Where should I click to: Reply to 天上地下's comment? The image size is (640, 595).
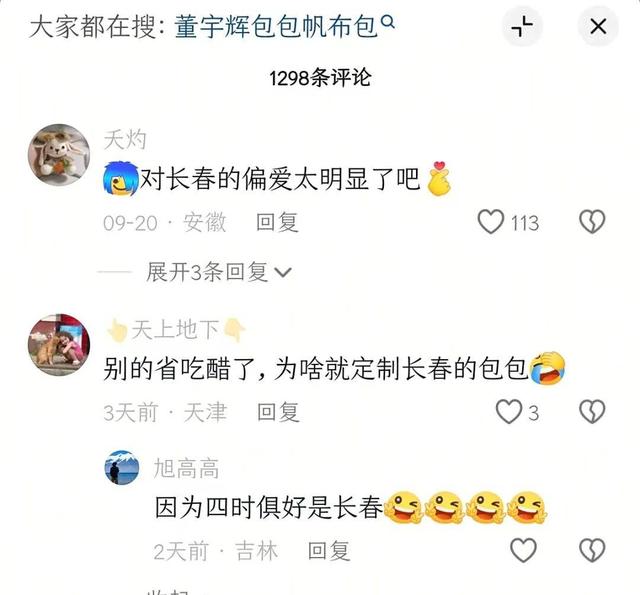click(x=278, y=411)
